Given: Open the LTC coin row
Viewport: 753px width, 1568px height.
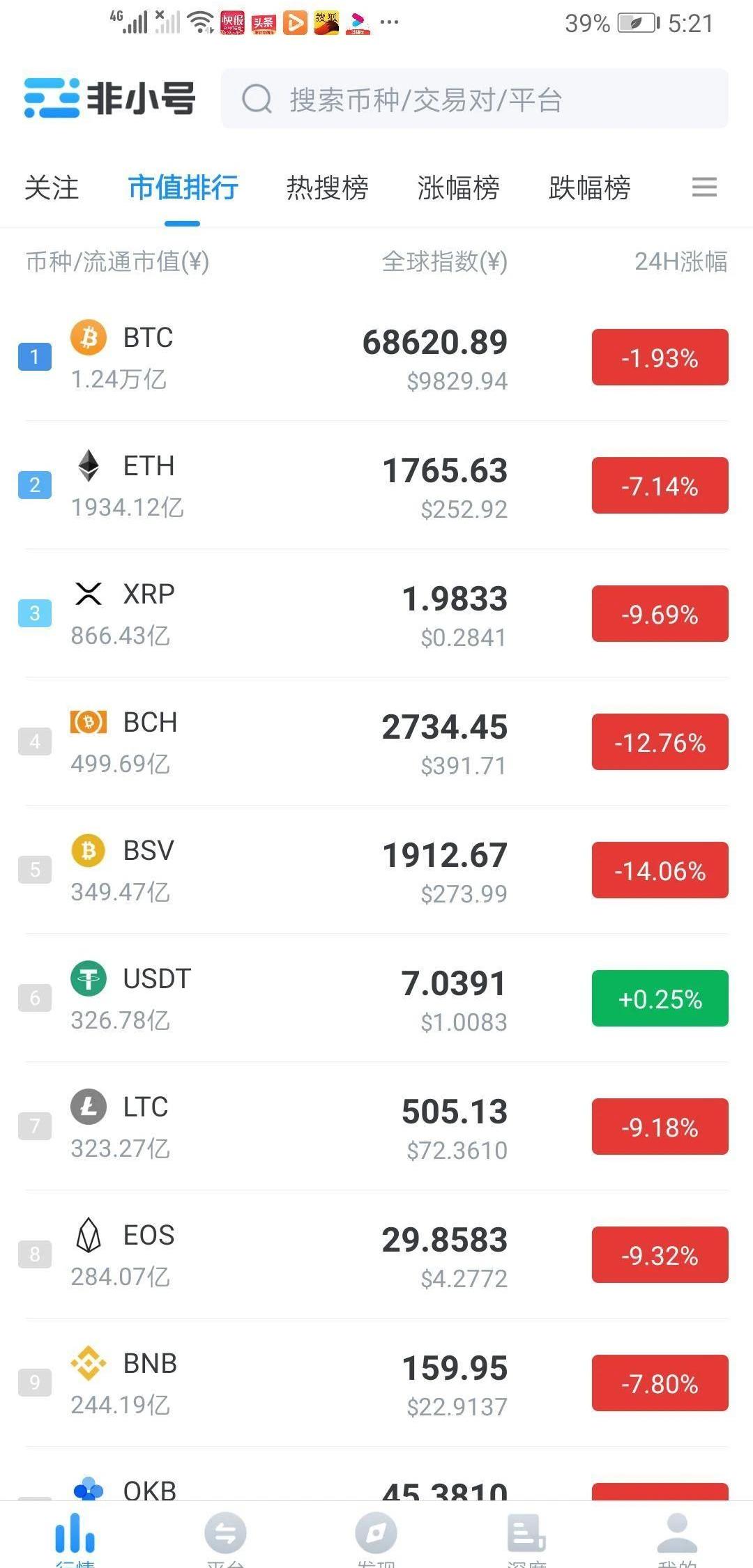Looking at the screenshot, I should tap(279, 1127).
